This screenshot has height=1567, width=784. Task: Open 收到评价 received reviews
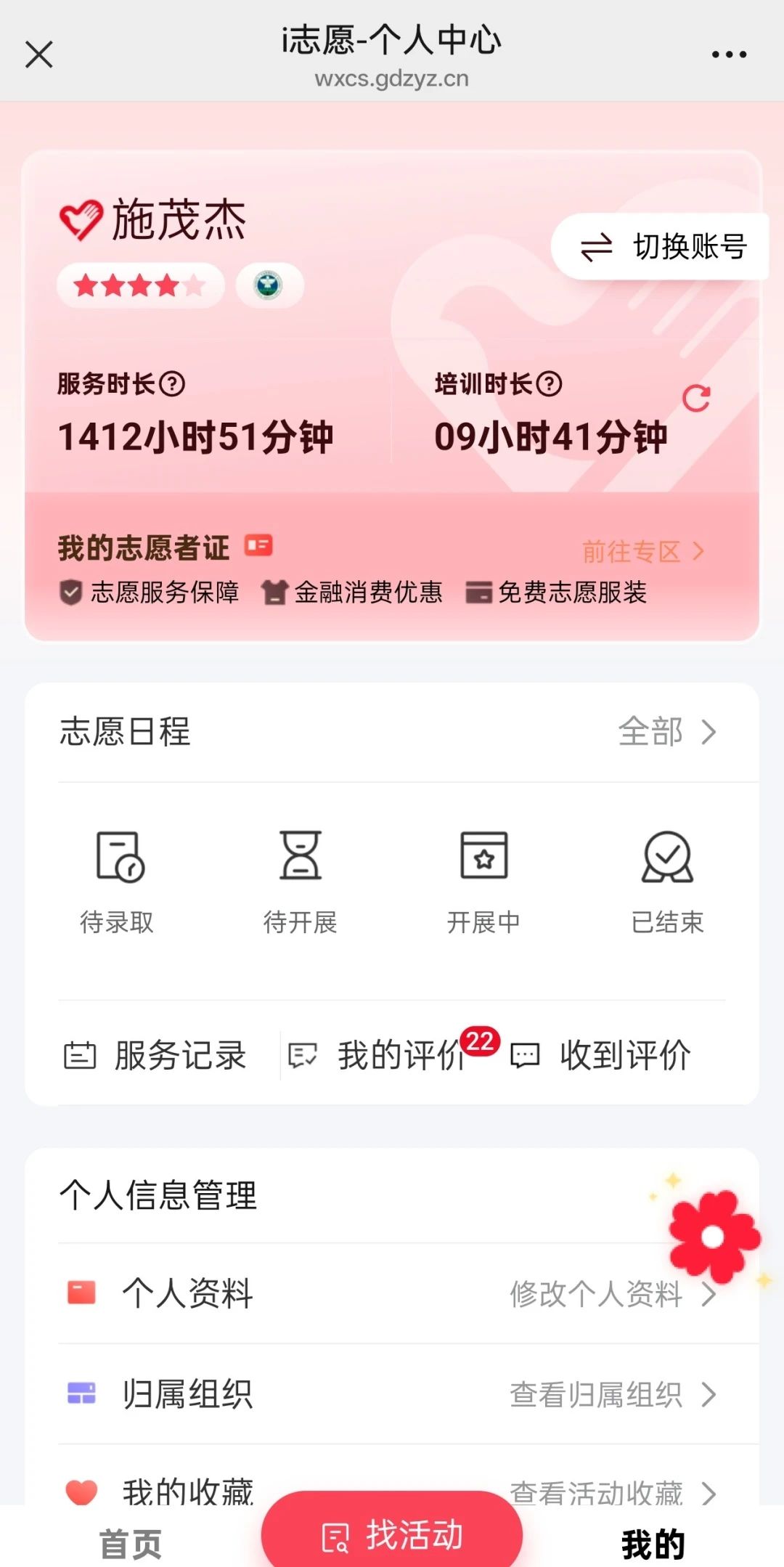pyautogui.click(x=603, y=1055)
